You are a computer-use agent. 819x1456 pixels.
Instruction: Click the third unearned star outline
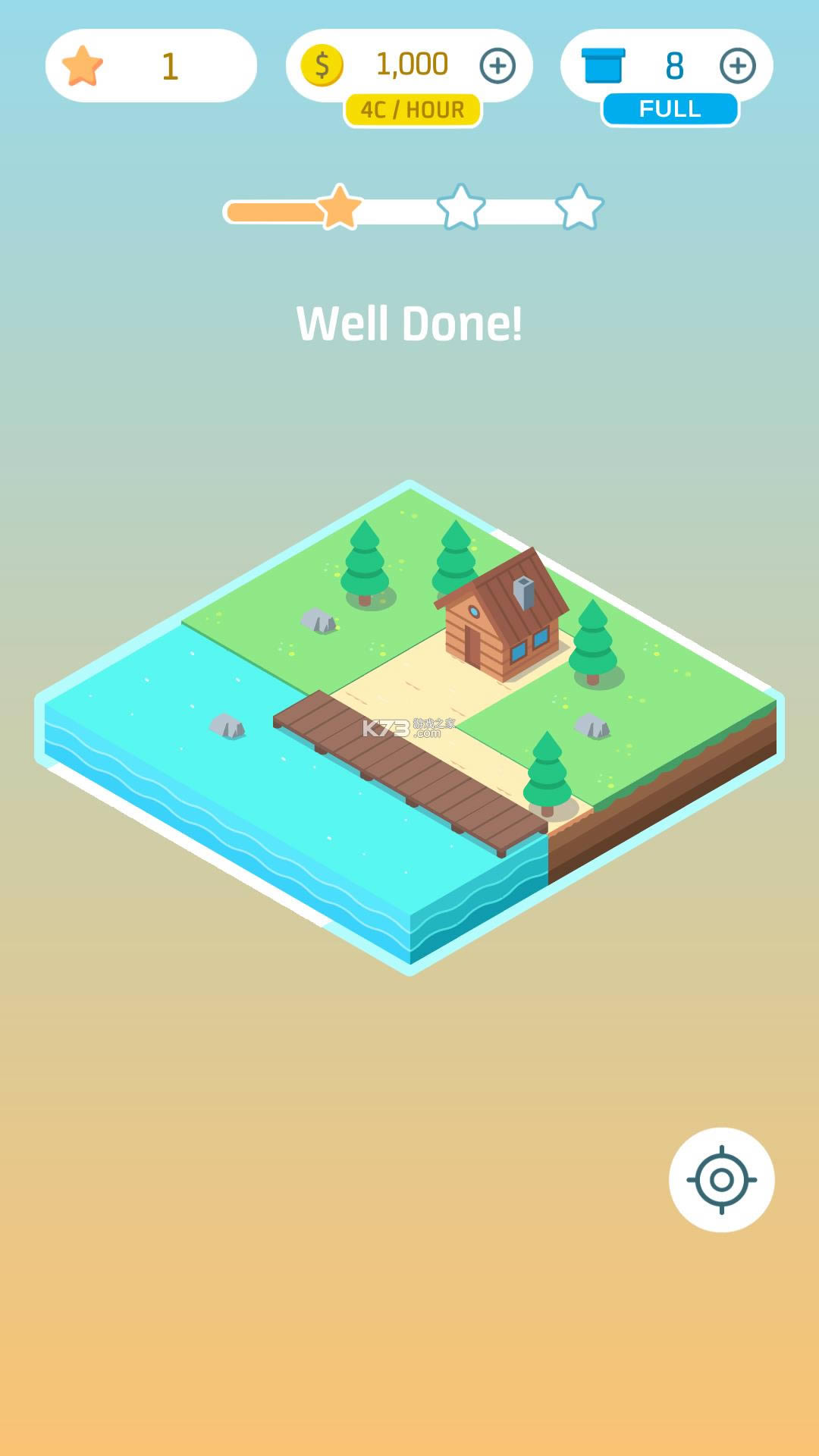tap(580, 206)
